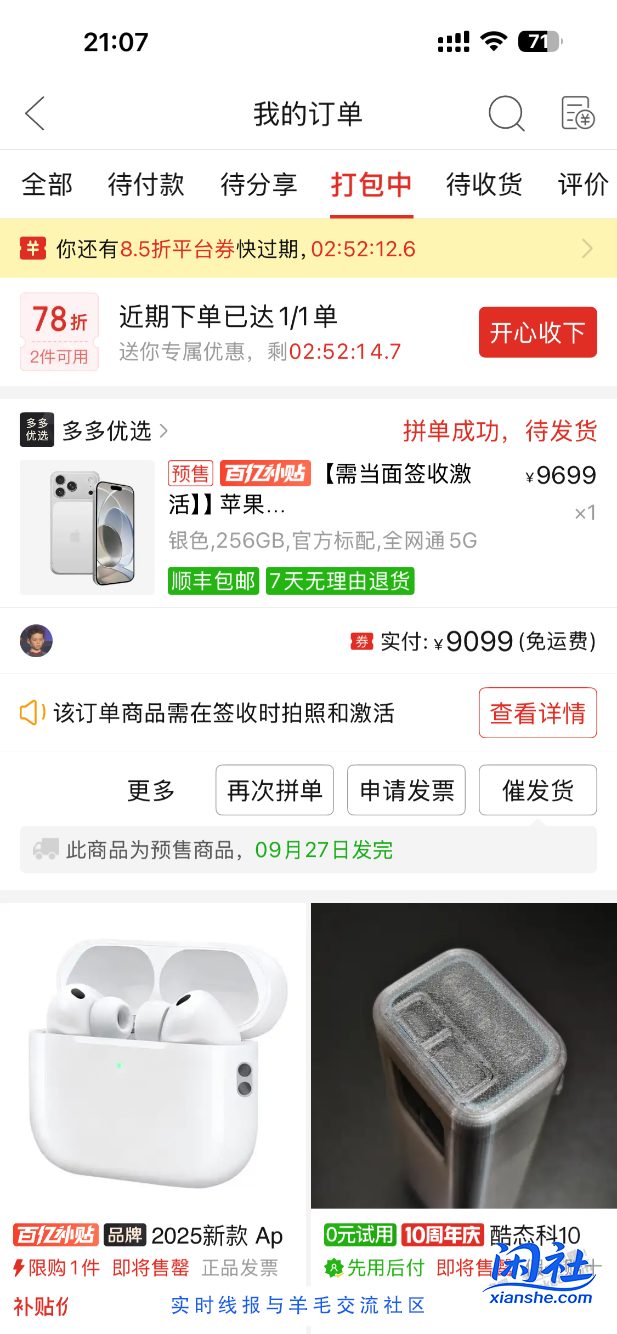Select the 待收货 tab
Screen dimensions: 617x1334
pos(484,185)
